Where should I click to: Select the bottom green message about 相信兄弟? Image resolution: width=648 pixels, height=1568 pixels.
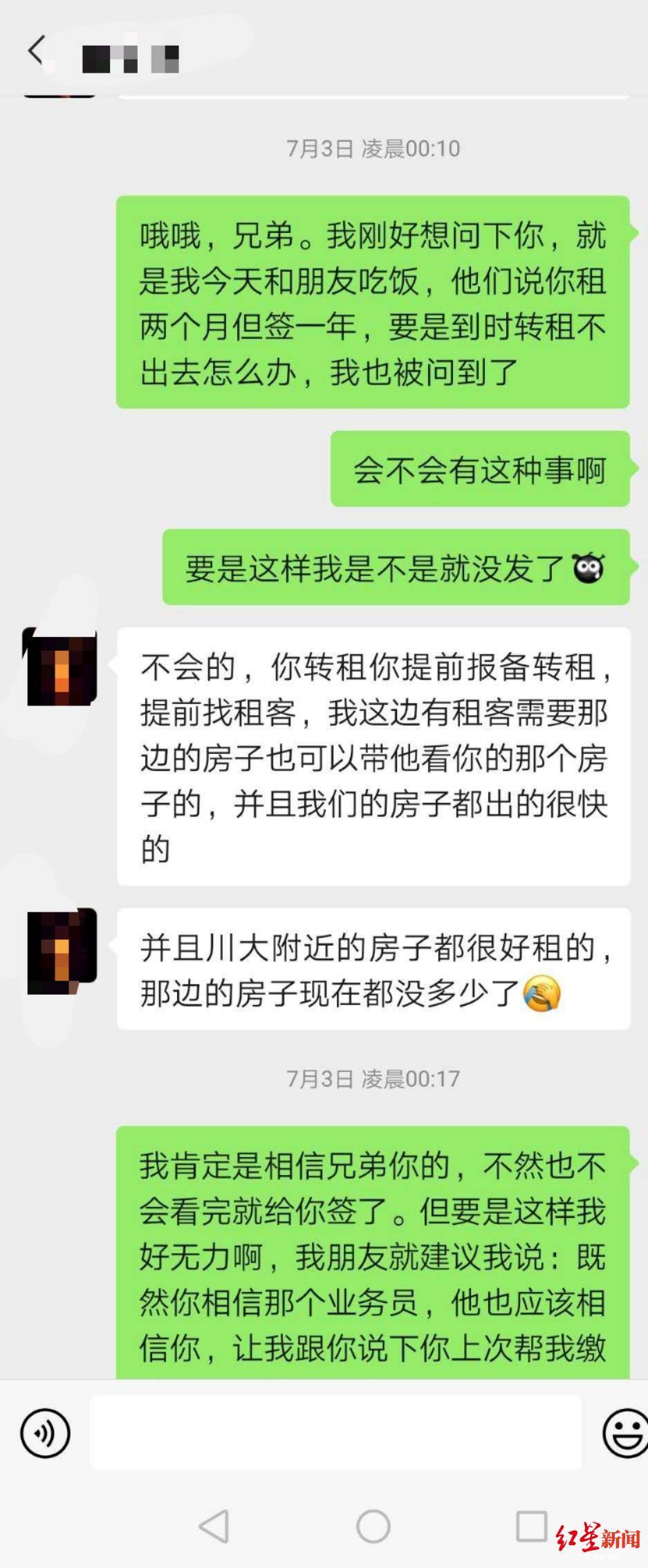(x=377, y=1259)
